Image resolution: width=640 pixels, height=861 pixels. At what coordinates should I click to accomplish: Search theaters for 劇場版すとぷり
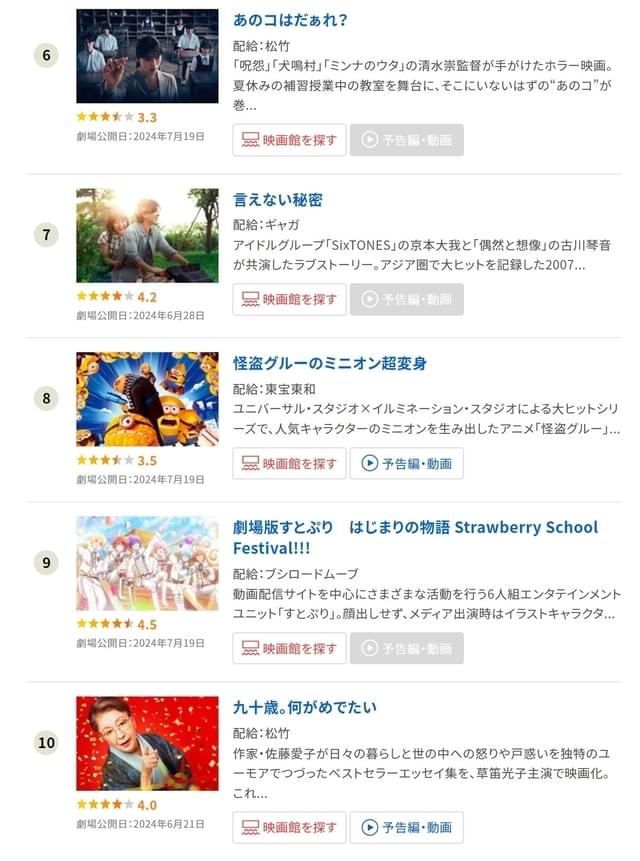pyautogui.click(x=289, y=648)
